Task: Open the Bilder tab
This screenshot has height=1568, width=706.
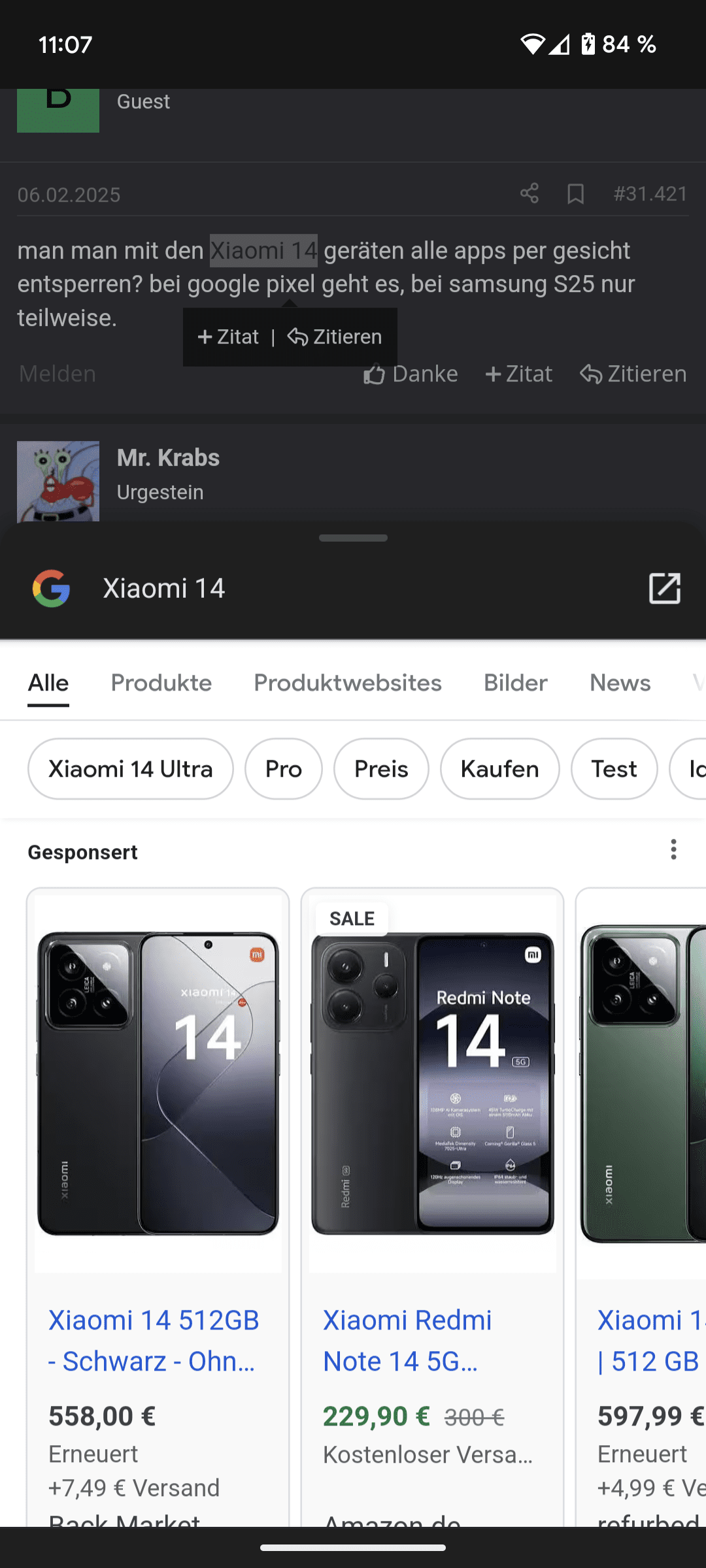Action: click(515, 683)
